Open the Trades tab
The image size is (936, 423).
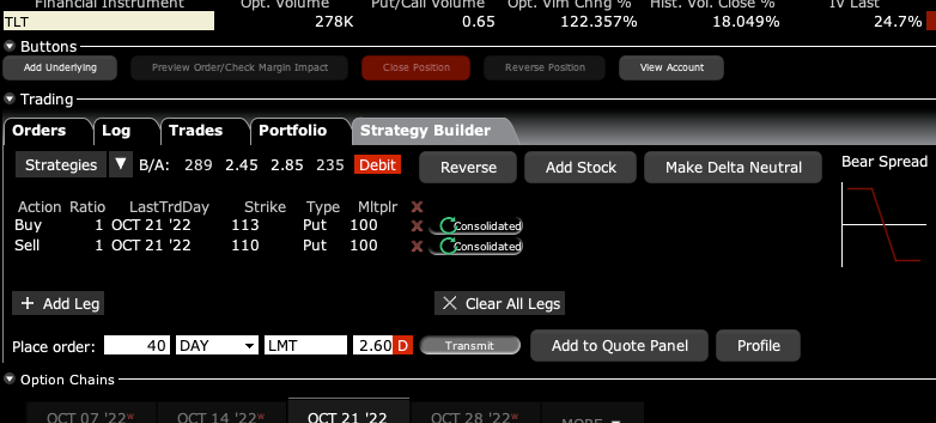tap(195, 131)
